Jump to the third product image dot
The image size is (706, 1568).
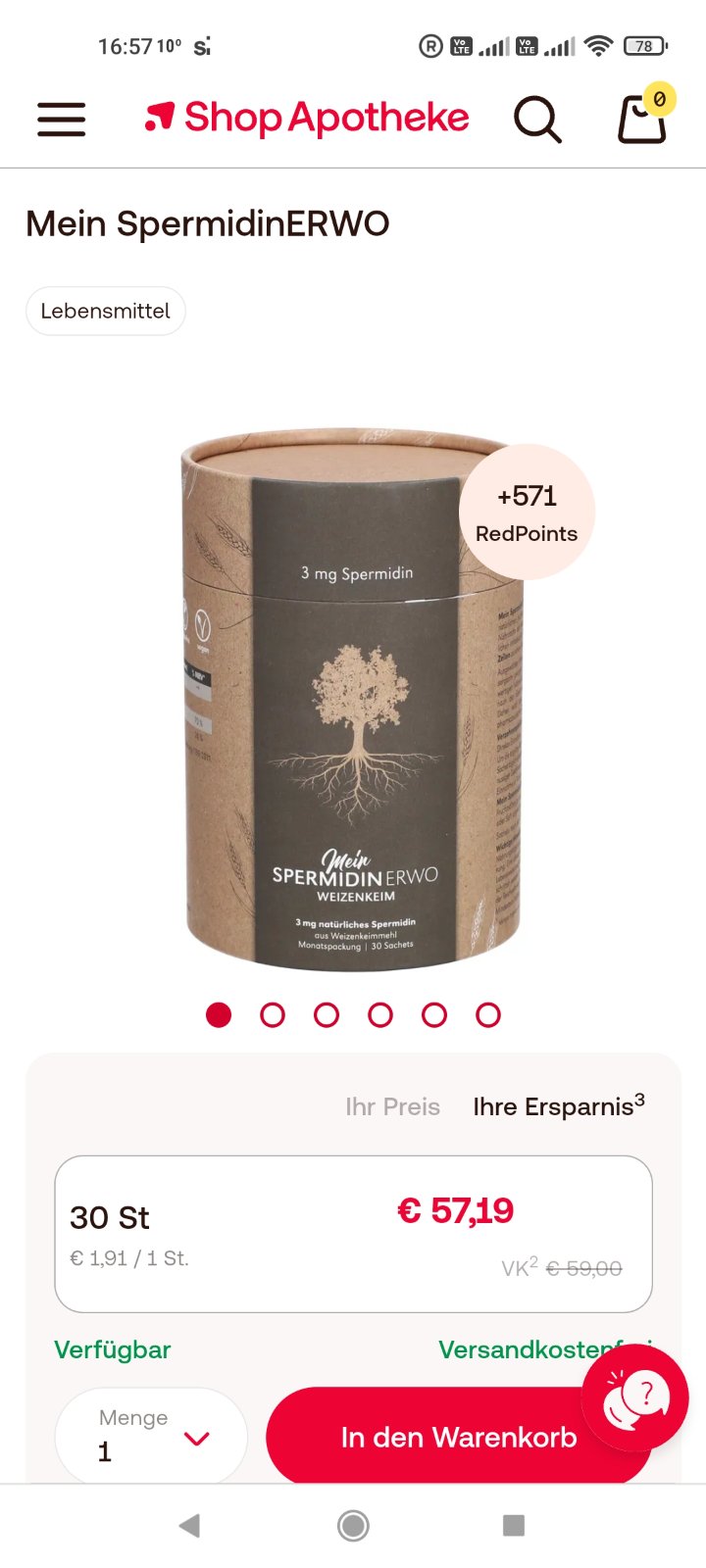pos(327,1015)
